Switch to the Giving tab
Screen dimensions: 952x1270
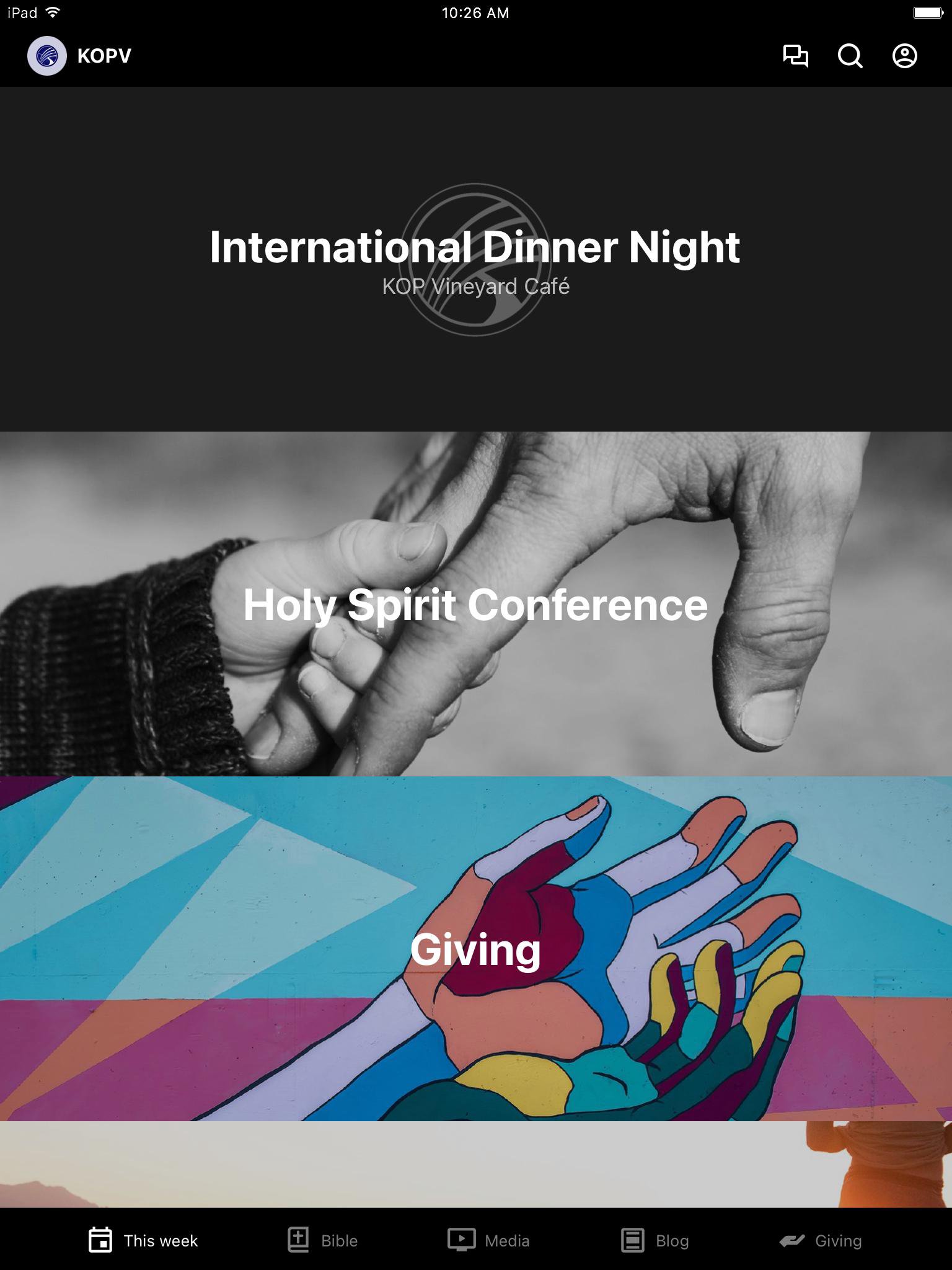(821, 1240)
